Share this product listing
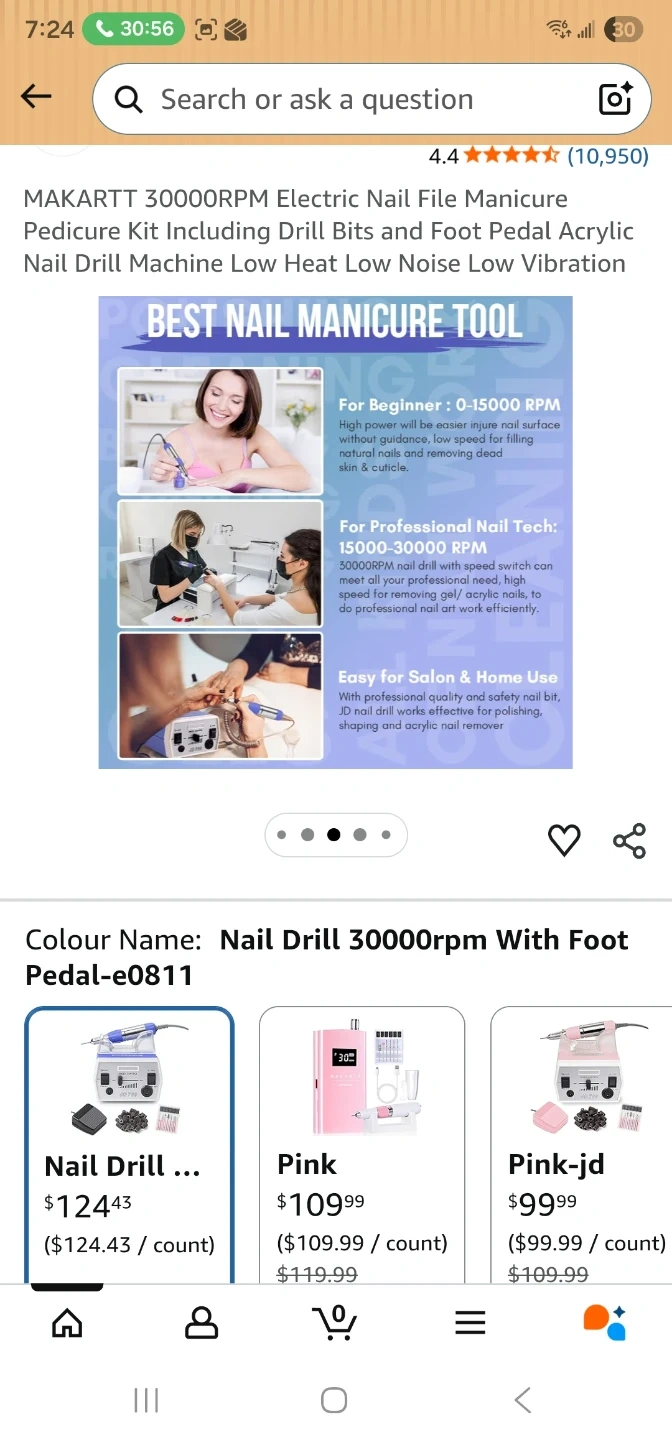Viewport: 672px width, 1440px height. click(629, 840)
